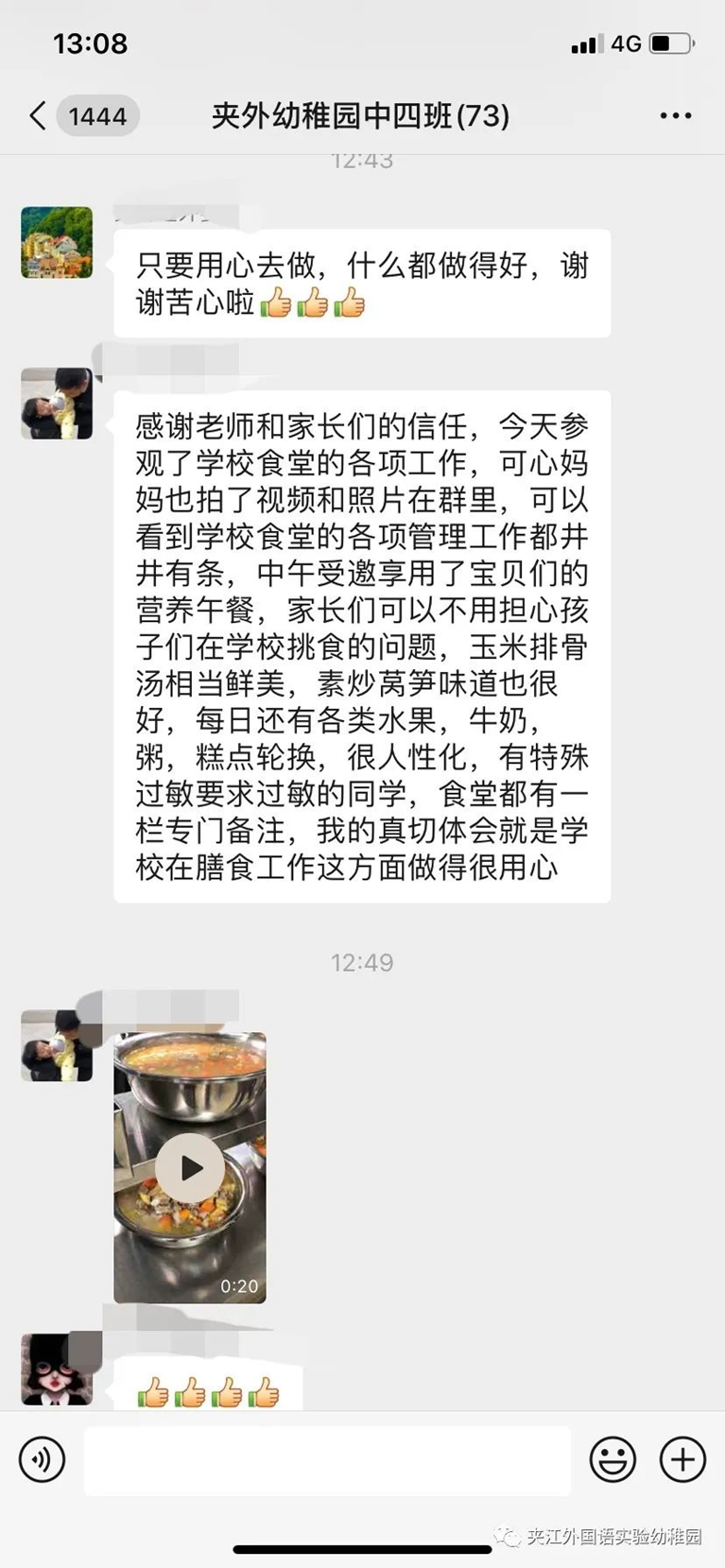Open the plus attachments menu
Image resolution: width=725 pixels, height=1568 pixels.
(x=682, y=1459)
